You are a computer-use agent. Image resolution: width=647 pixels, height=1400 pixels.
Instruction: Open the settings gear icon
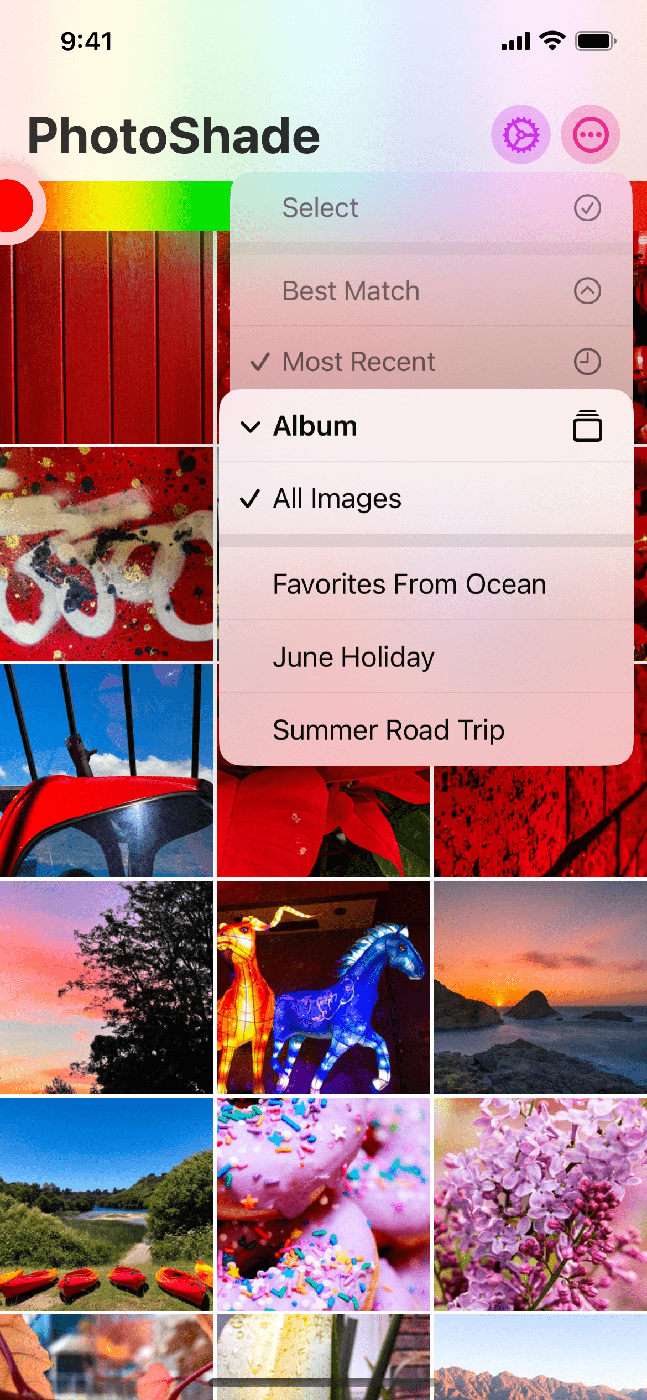coord(520,134)
